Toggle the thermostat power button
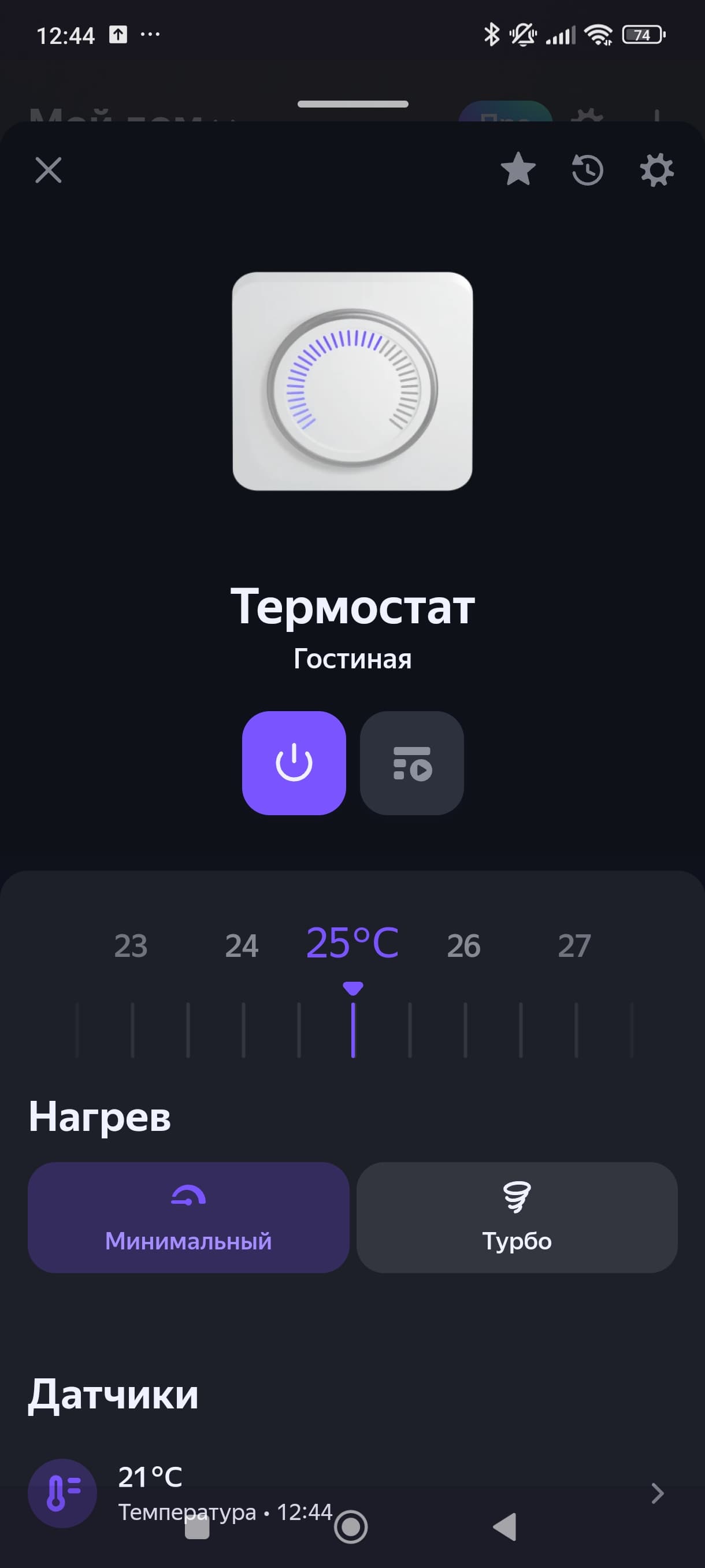This screenshot has width=705, height=1568. click(294, 763)
